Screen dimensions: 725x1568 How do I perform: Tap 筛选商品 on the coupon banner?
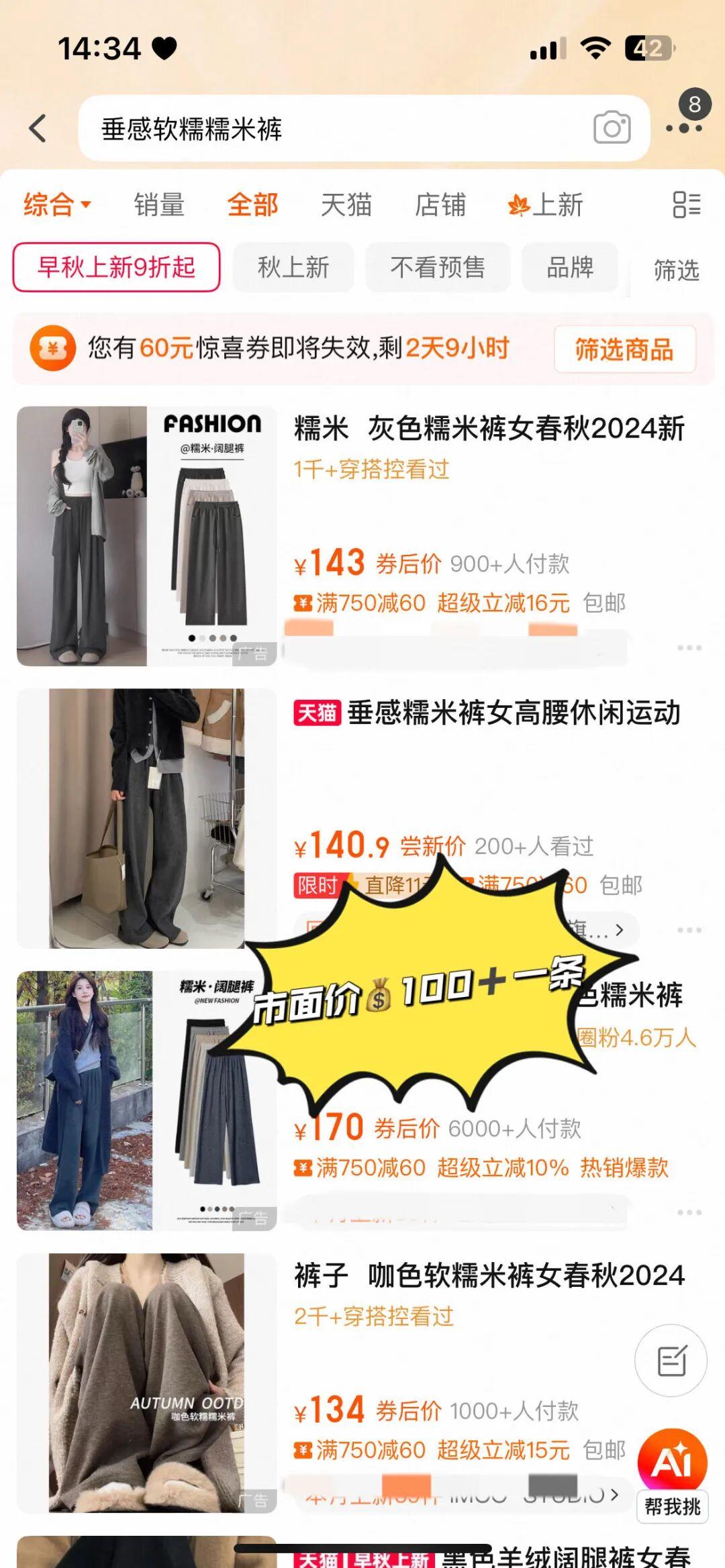pos(624,349)
